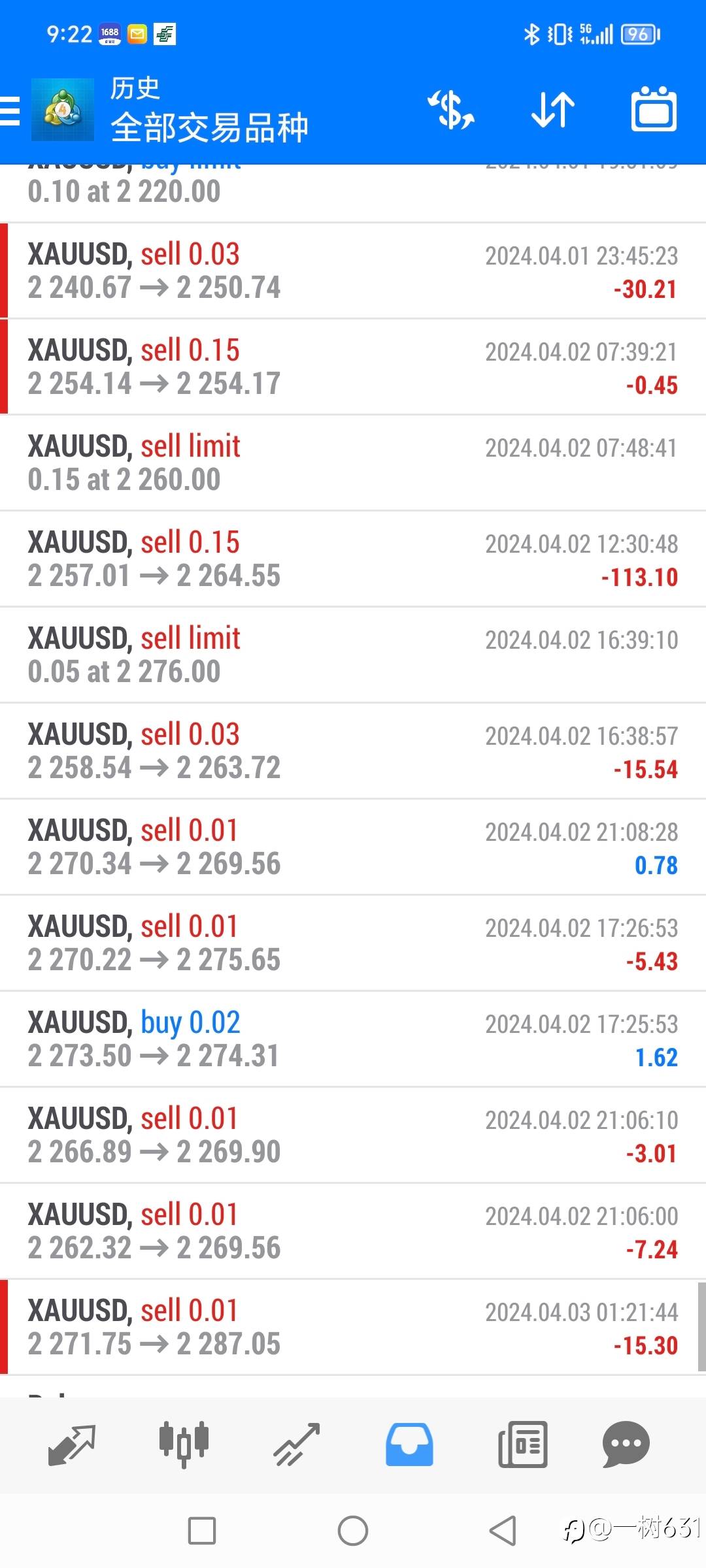The width and height of the screenshot is (706, 1568).
Task: Open the buy 0.02 trade at 2 273.50
Action: [x=353, y=1039]
